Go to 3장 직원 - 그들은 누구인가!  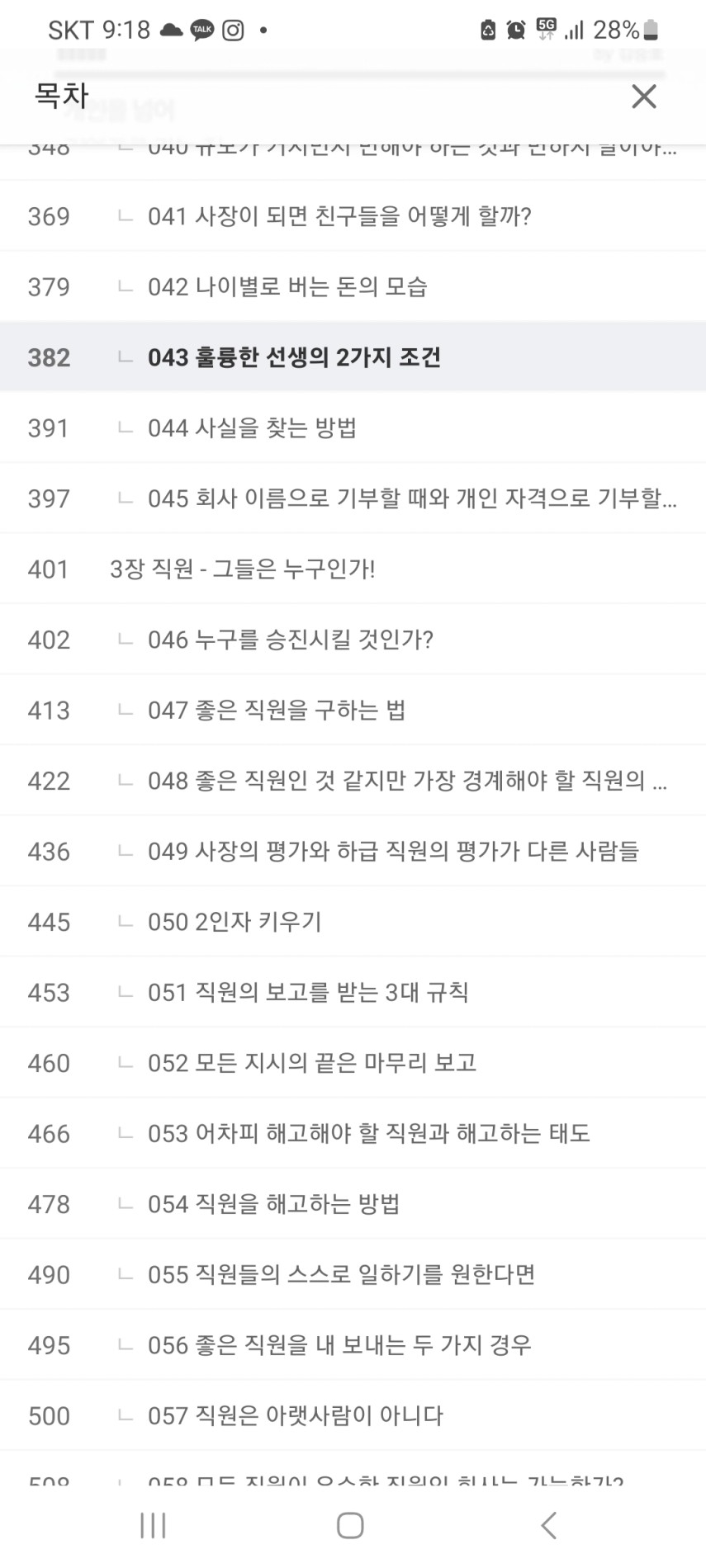pyautogui.click(x=353, y=569)
